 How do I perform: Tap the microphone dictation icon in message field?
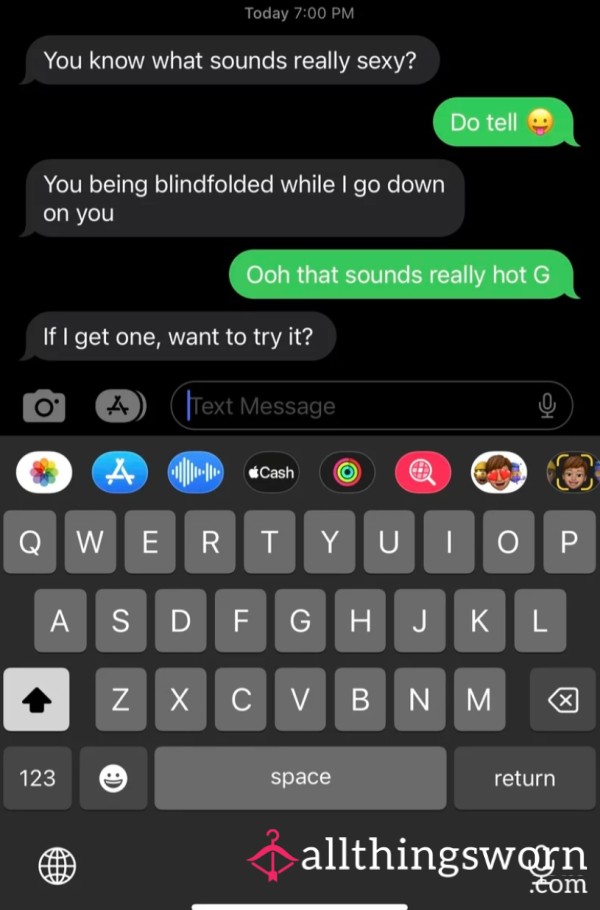point(547,406)
